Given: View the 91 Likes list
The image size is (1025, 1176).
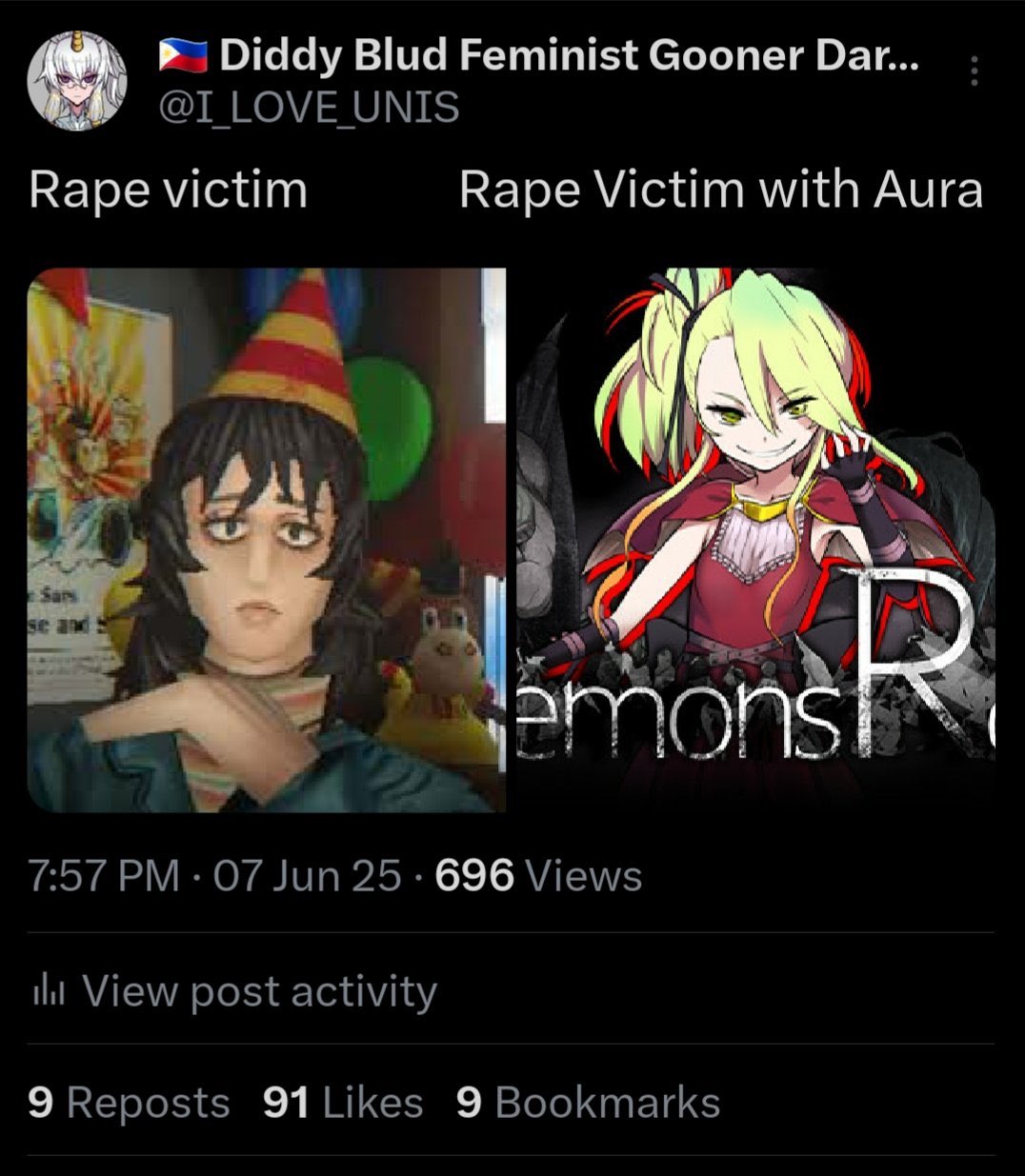Looking at the screenshot, I should (x=343, y=1103).
